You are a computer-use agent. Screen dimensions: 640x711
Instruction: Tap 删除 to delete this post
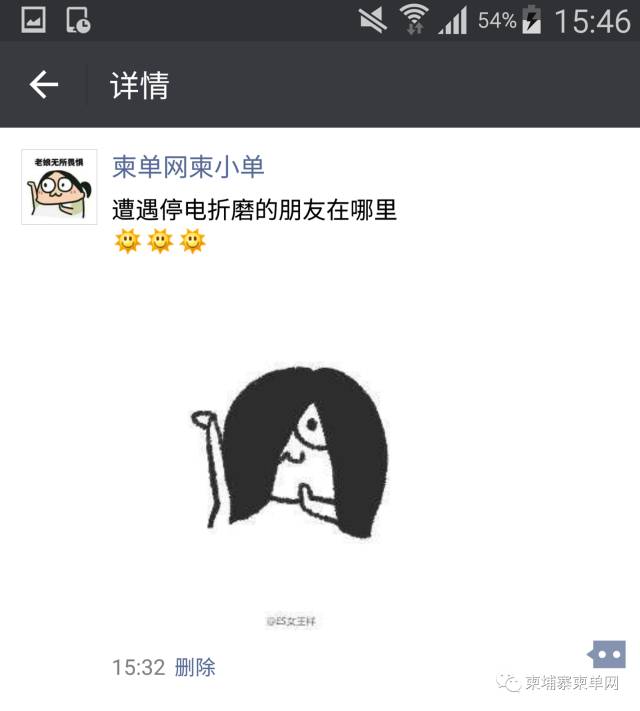[195, 667]
